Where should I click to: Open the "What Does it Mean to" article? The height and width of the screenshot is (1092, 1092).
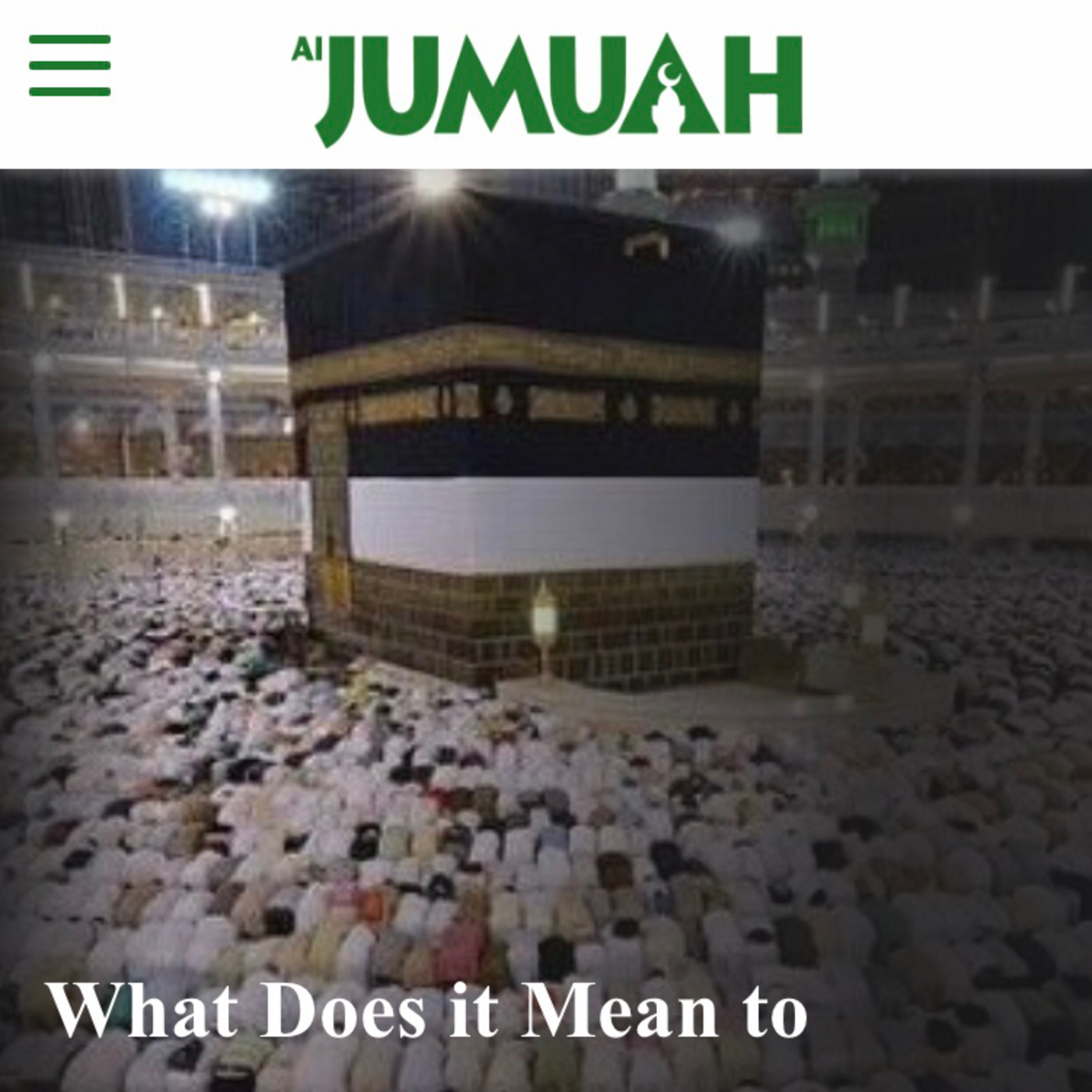pyautogui.click(x=428, y=1011)
